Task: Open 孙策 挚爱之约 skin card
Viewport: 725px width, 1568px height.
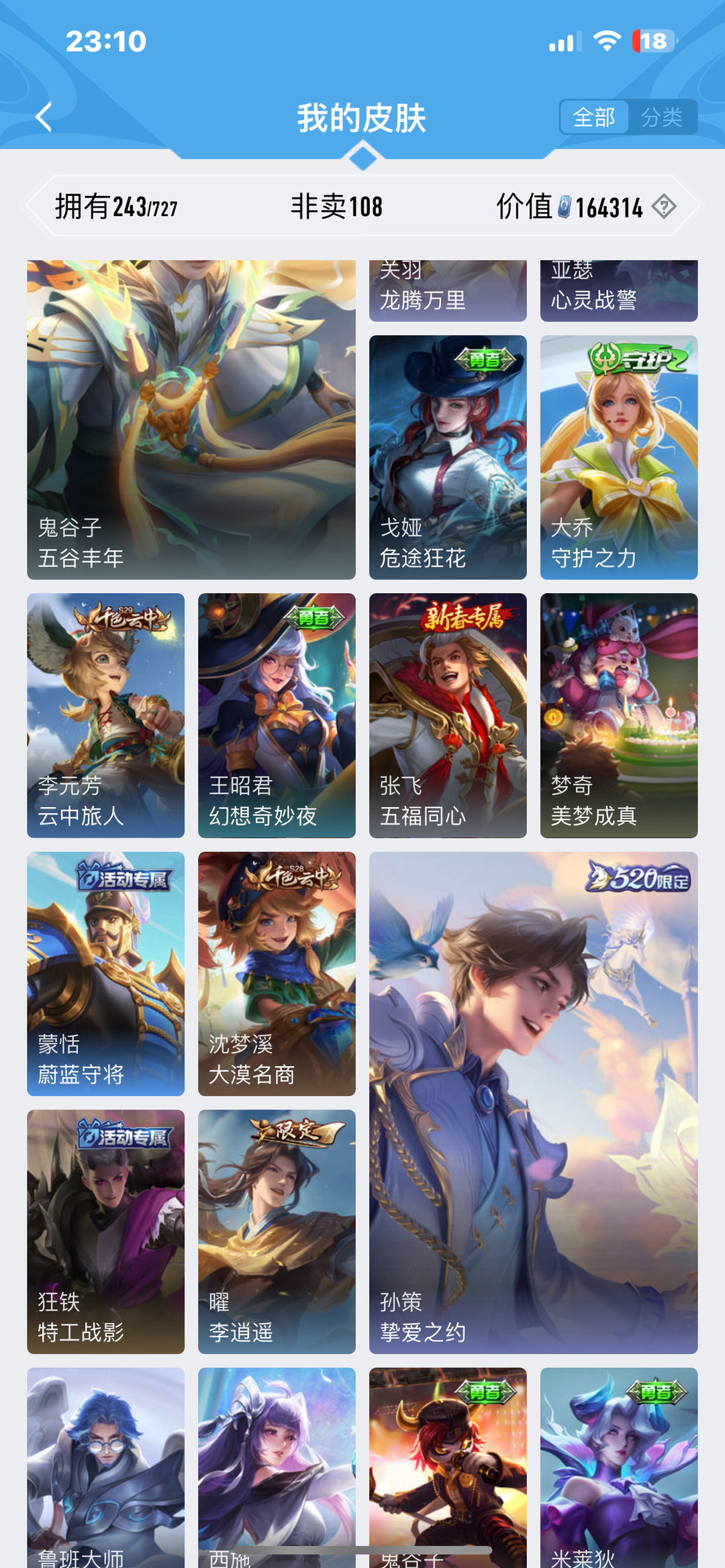Action: point(533,1102)
